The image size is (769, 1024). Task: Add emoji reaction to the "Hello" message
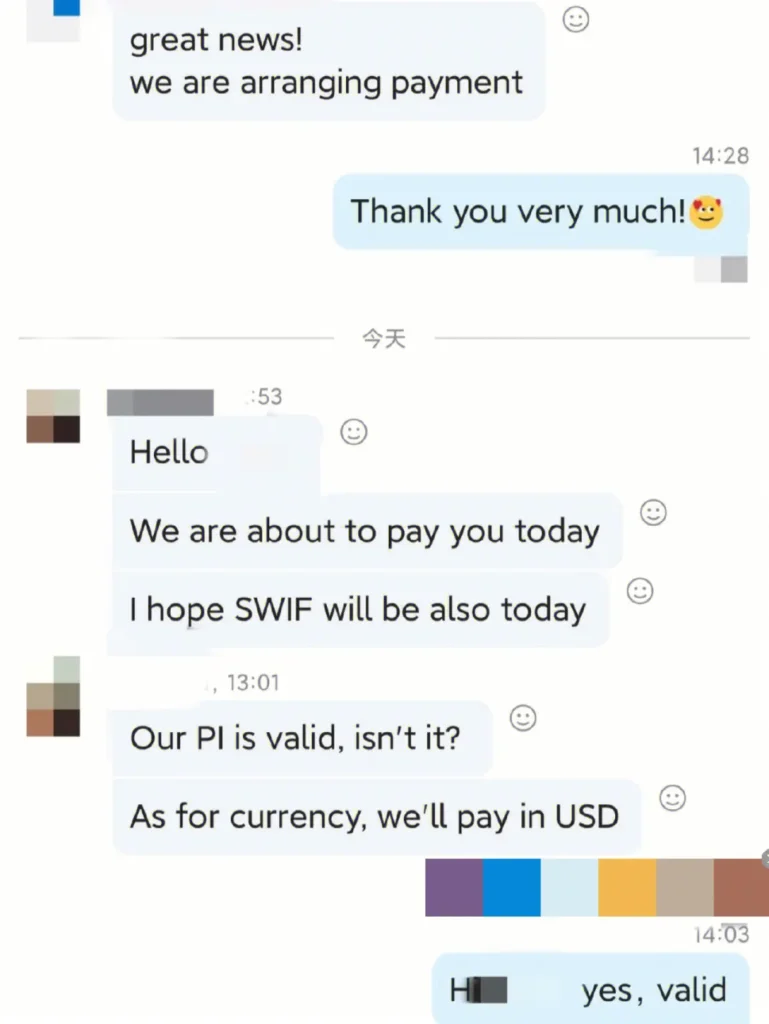point(354,432)
